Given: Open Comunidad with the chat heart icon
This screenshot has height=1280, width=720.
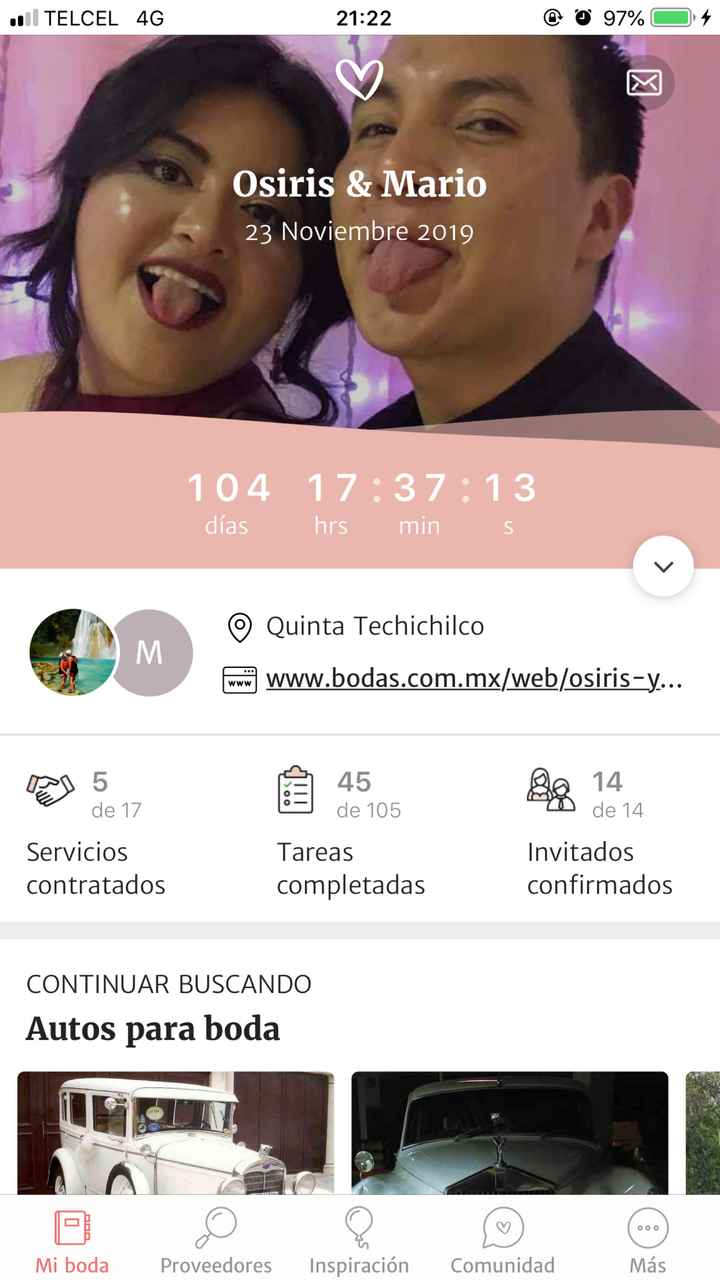Looking at the screenshot, I should 503,1227.
